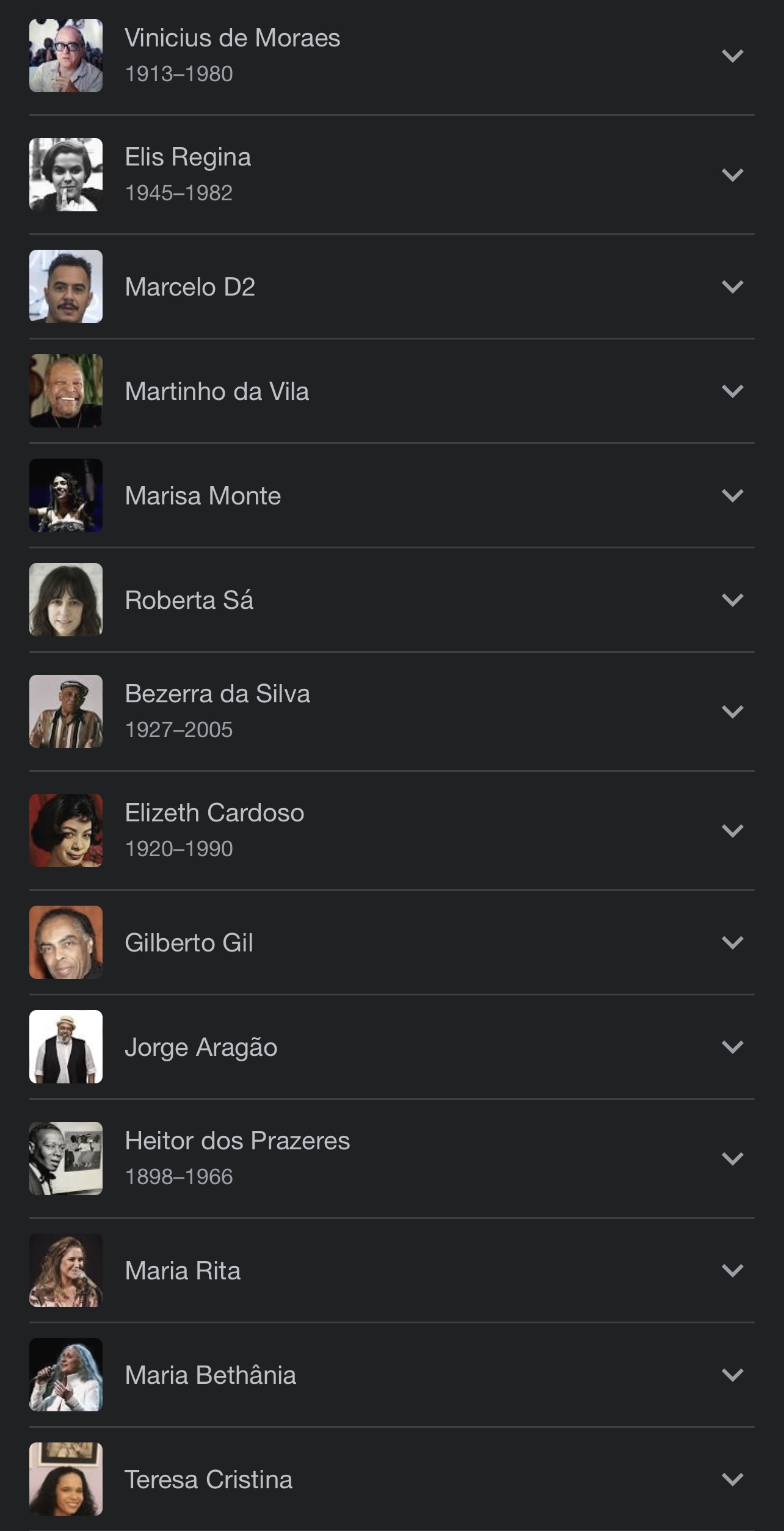
Task: Open the Marcelo D2 dropdown
Action: pos(732,287)
